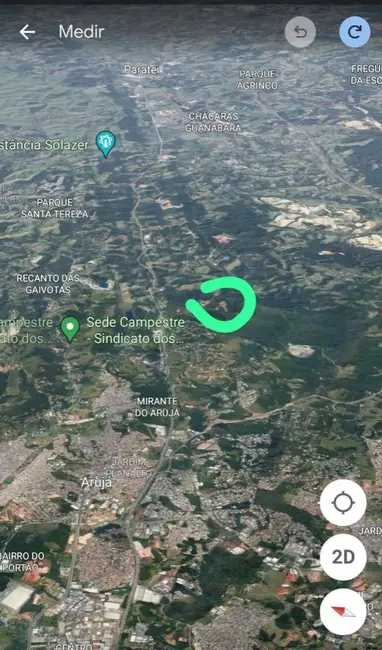Go back from the Medir screen
This screenshot has width=382, height=650.
coord(27,32)
